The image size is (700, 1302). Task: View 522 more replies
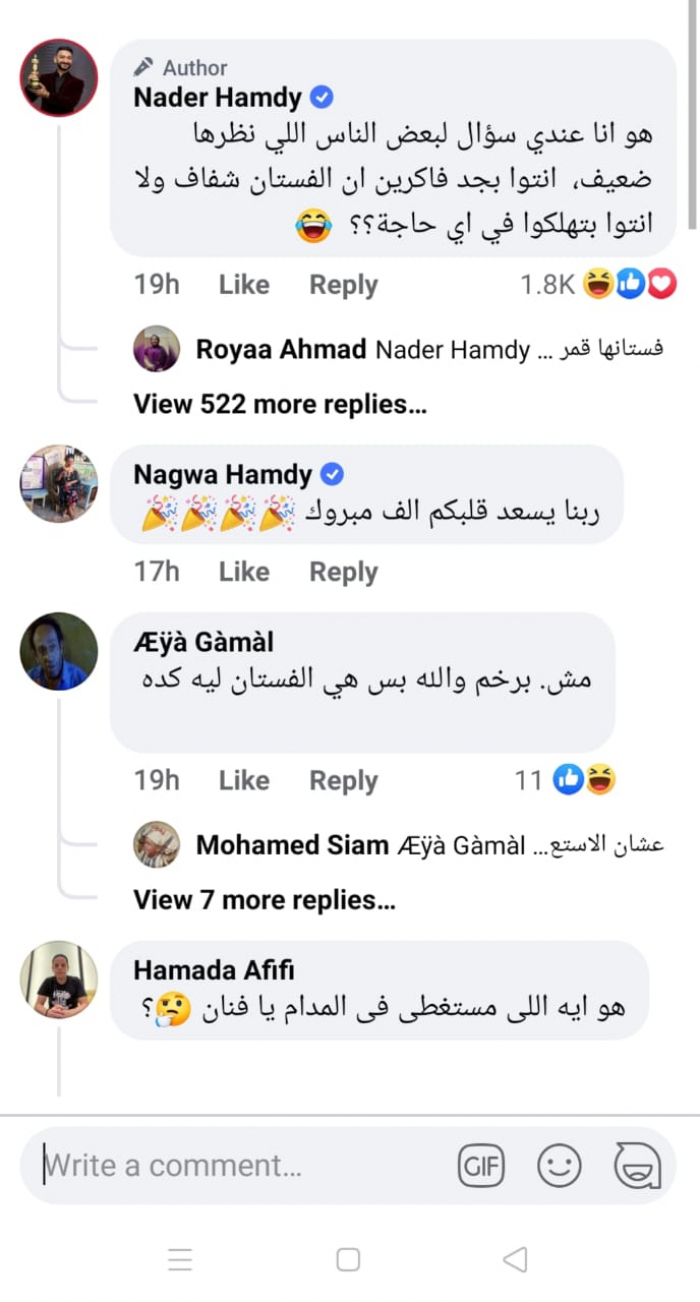click(280, 404)
